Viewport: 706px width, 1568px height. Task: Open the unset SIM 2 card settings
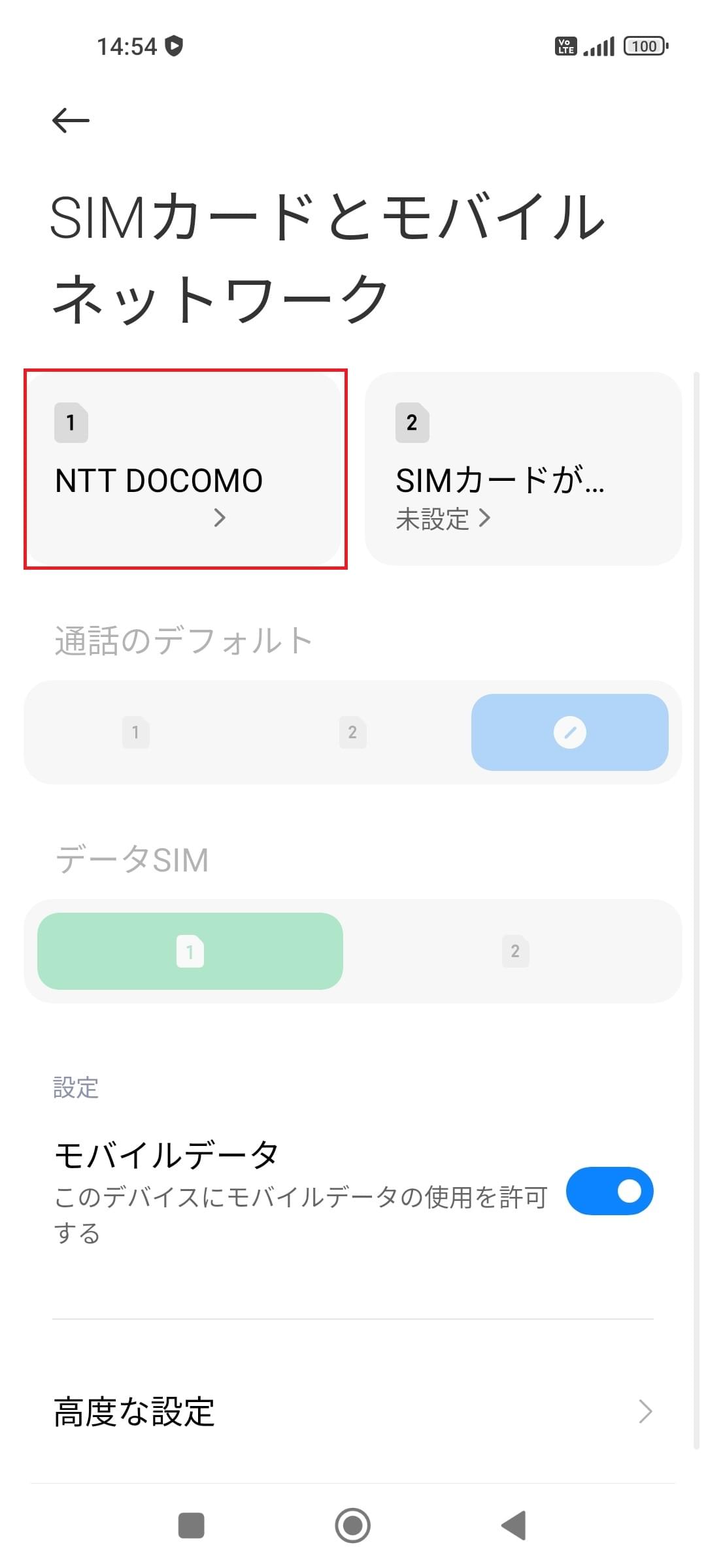[x=523, y=467]
